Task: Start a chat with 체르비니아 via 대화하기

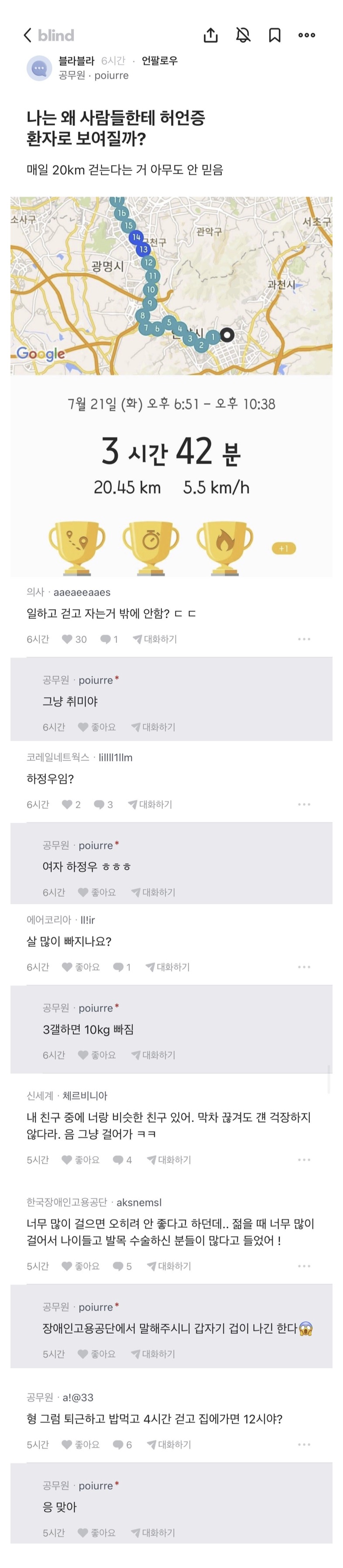Action: 169,1160
